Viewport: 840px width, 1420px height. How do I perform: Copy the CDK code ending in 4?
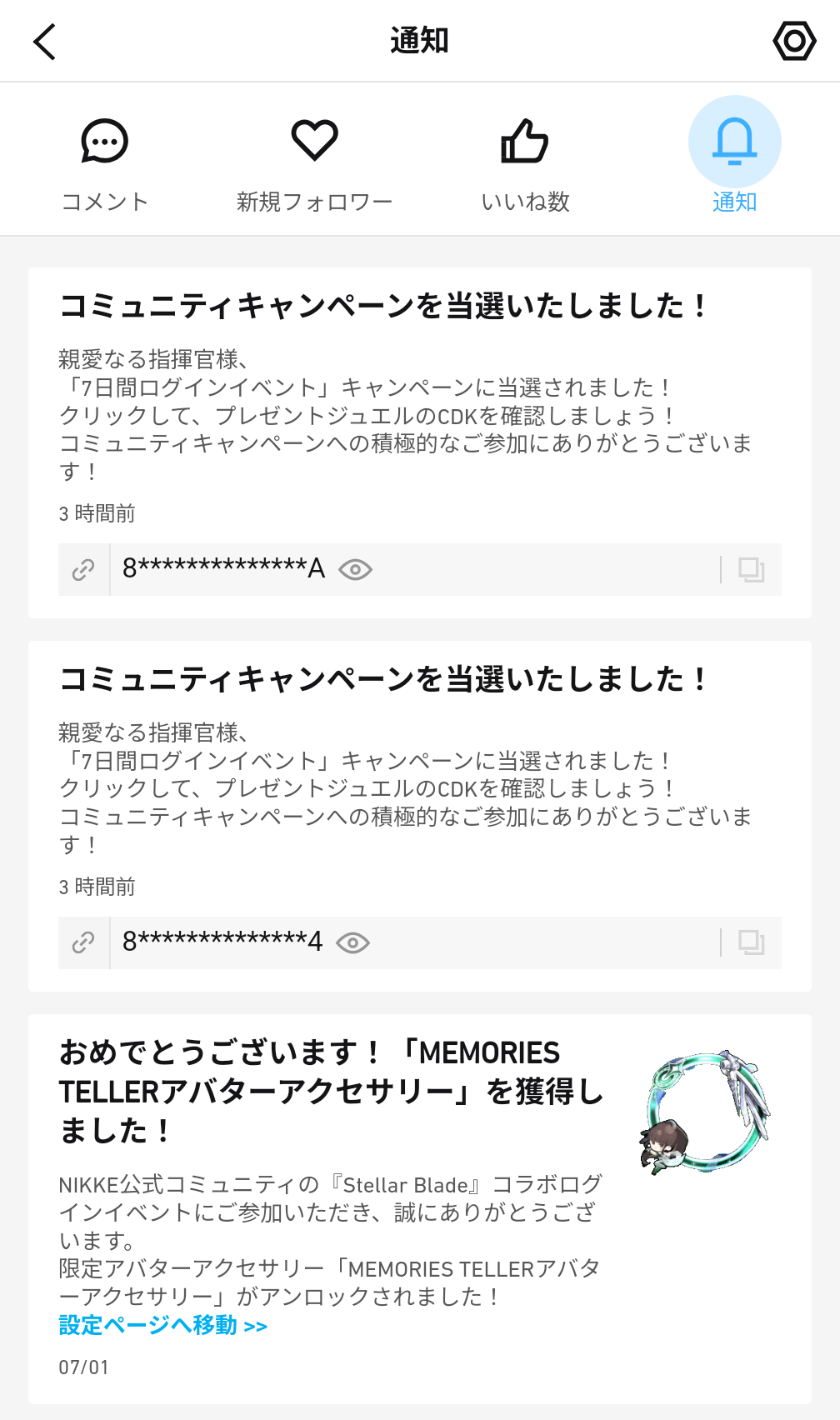(x=752, y=942)
